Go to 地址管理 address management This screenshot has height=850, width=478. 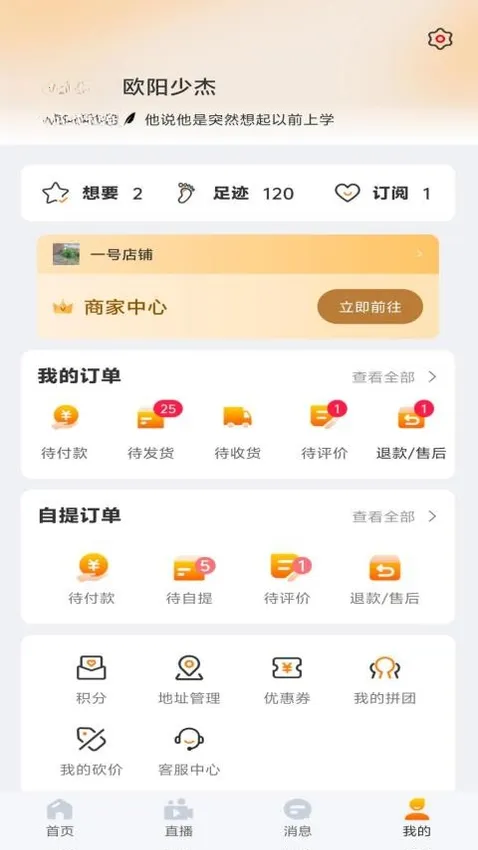click(189, 680)
